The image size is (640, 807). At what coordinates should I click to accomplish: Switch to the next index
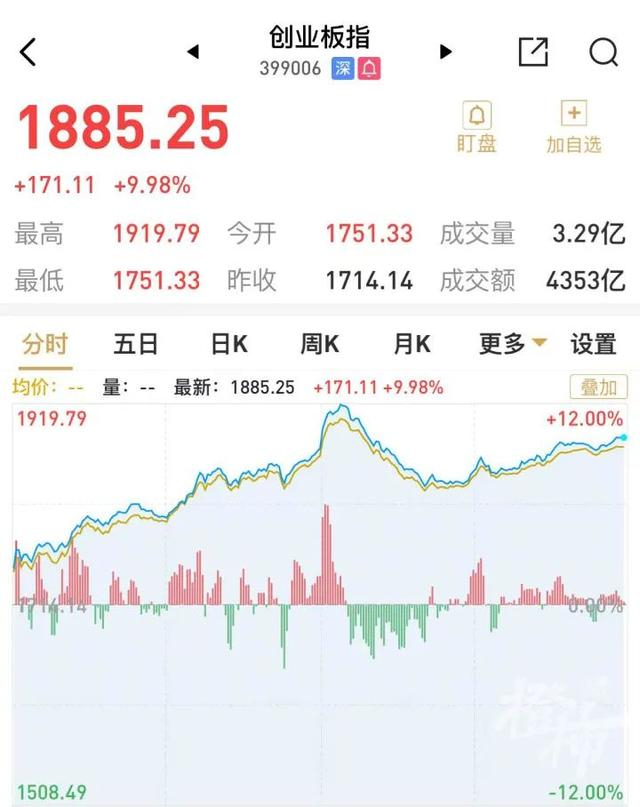tap(446, 52)
